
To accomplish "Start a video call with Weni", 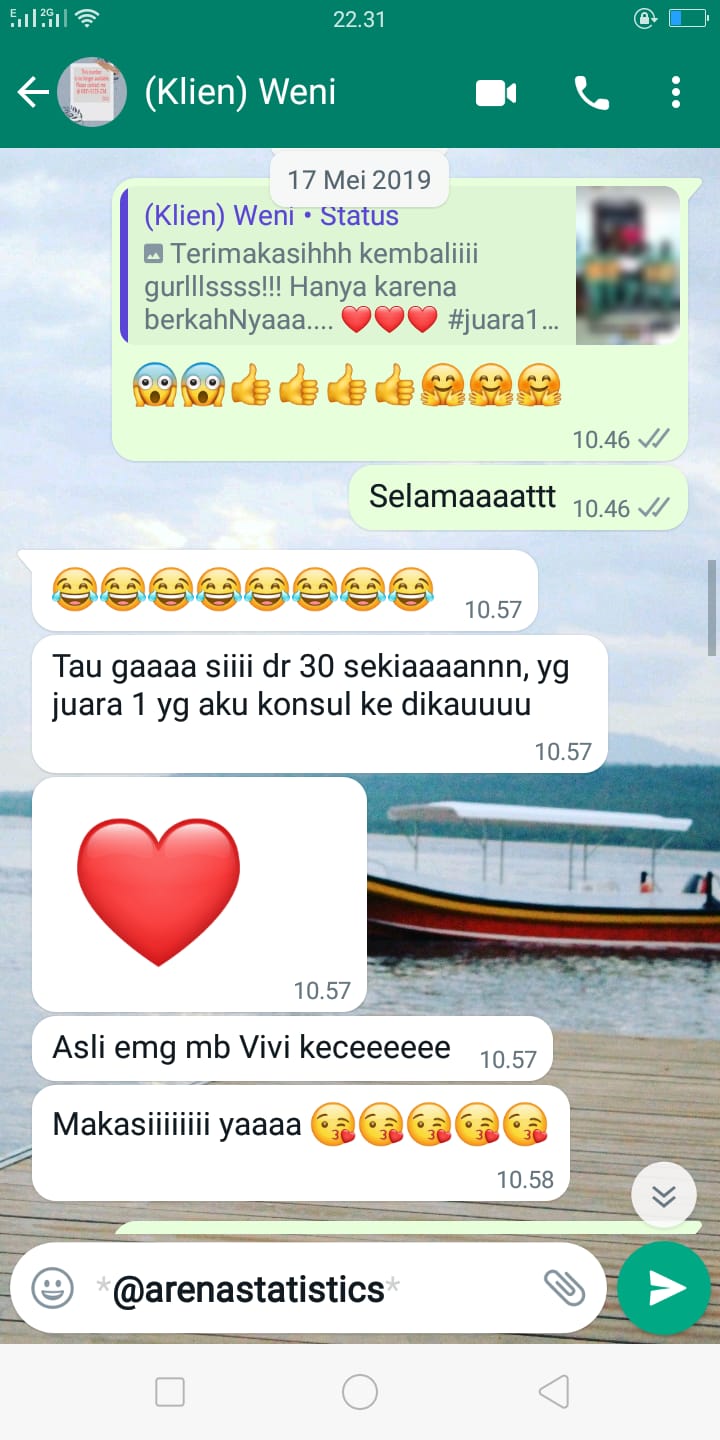I will tap(496, 94).
